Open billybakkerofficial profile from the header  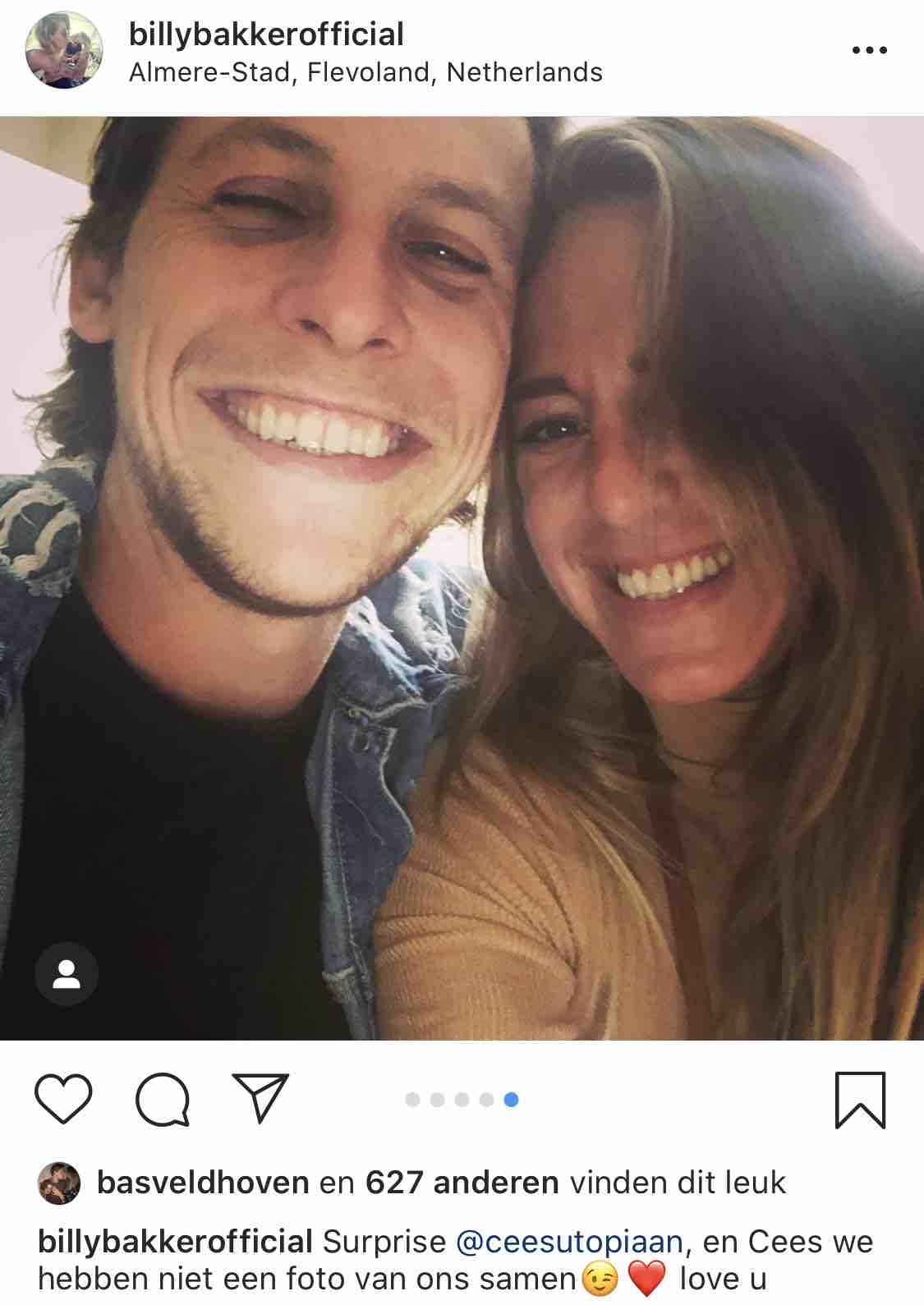click(x=266, y=34)
